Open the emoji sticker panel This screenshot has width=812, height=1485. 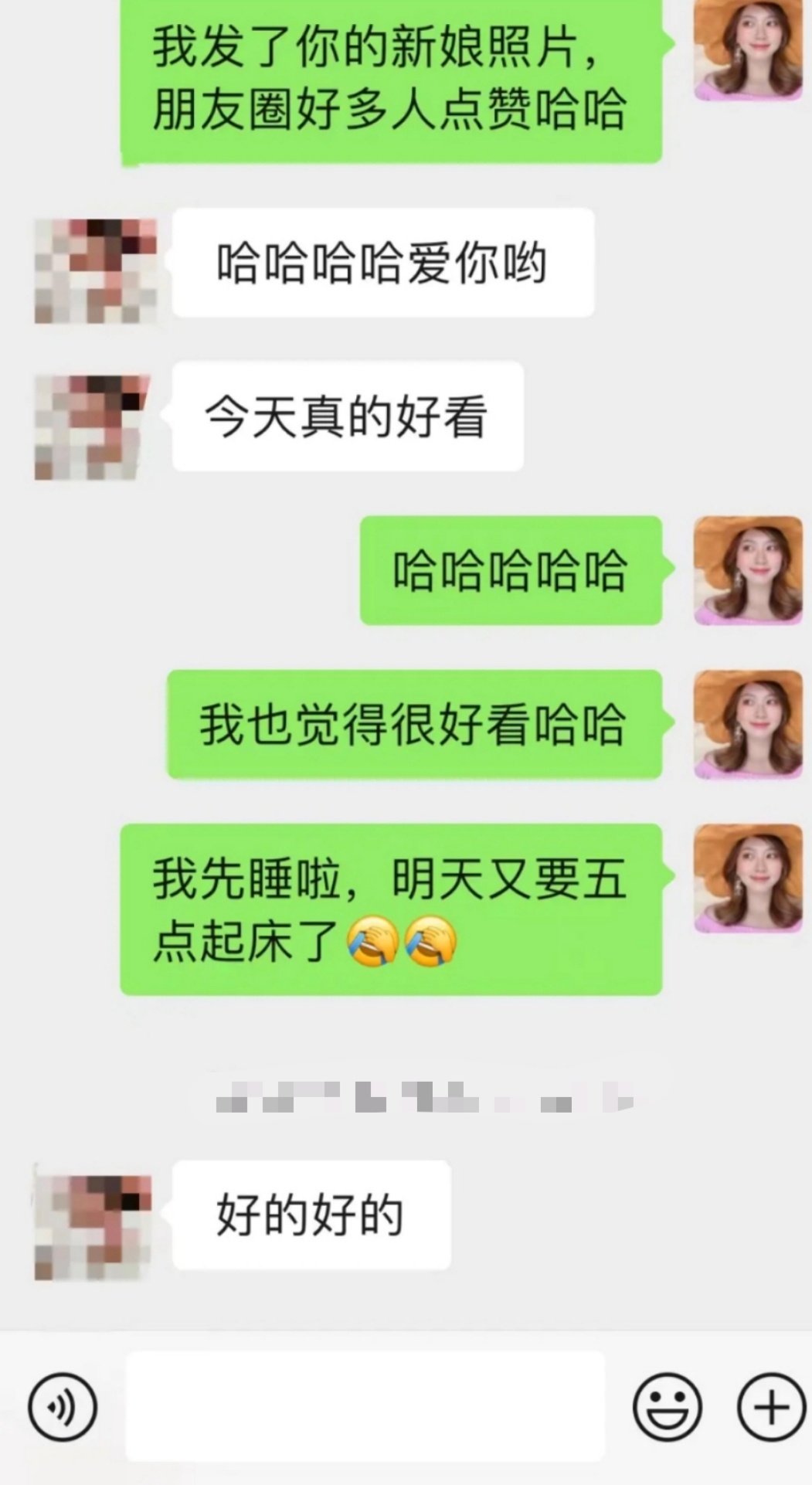pos(667,1407)
